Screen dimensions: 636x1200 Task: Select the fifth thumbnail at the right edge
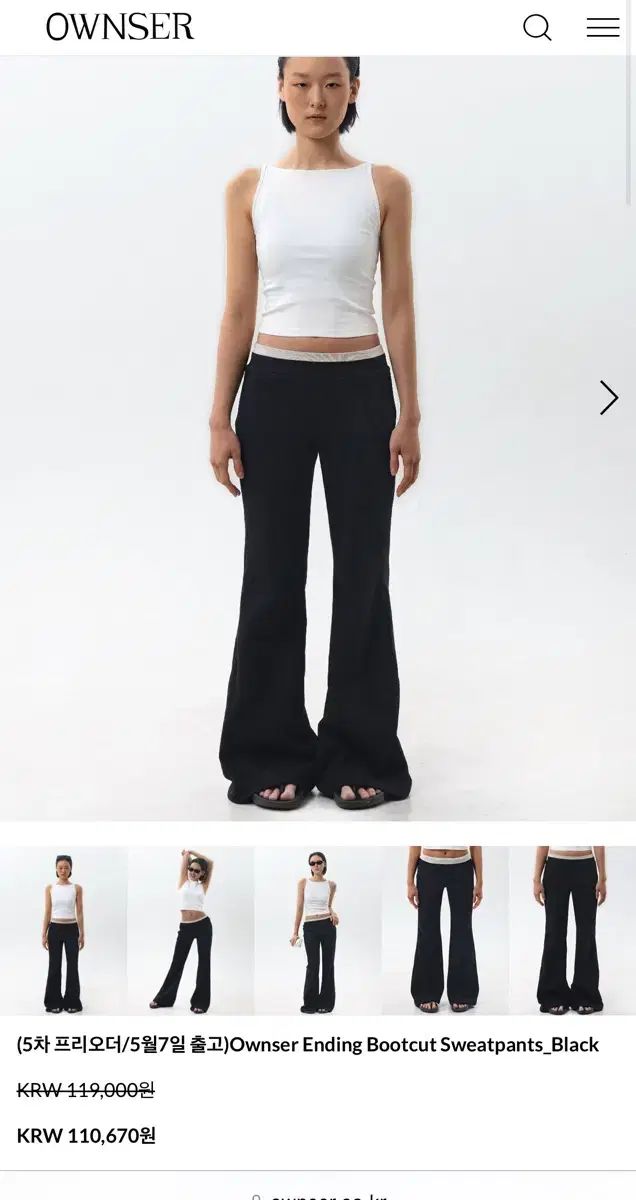pyautogui.click(x=572, y=931)
